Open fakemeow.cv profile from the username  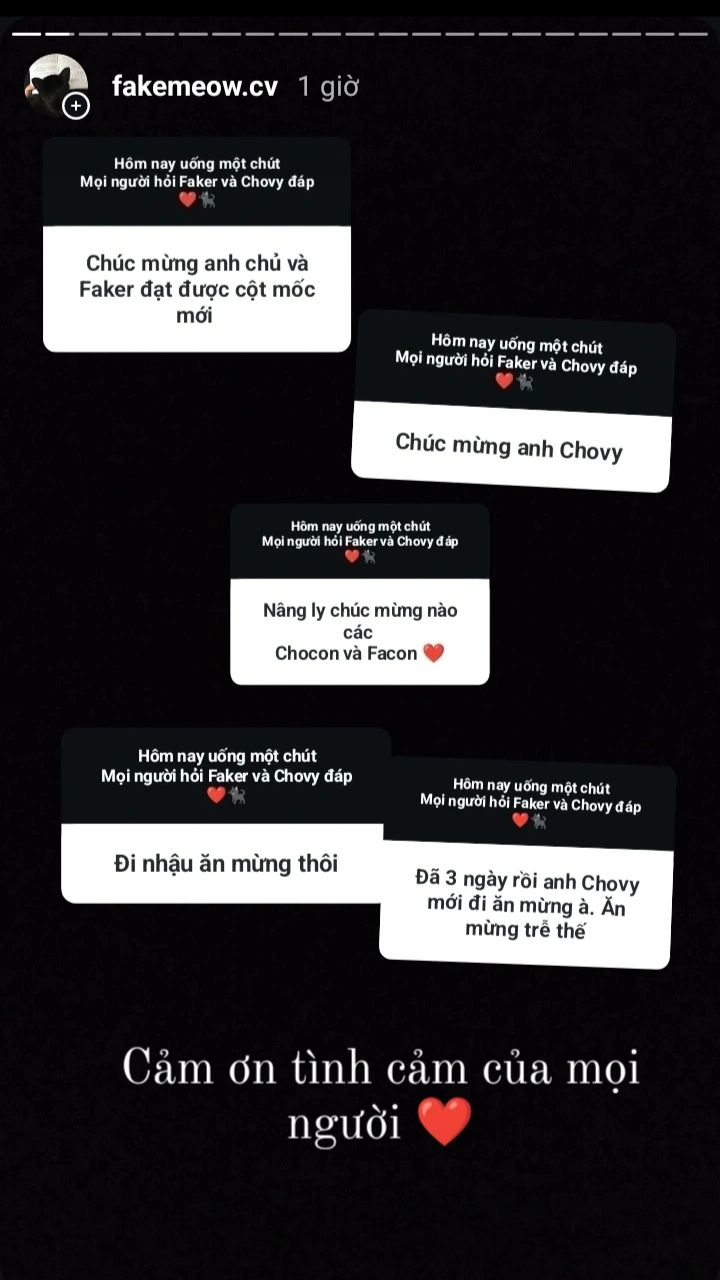[195, 87]
